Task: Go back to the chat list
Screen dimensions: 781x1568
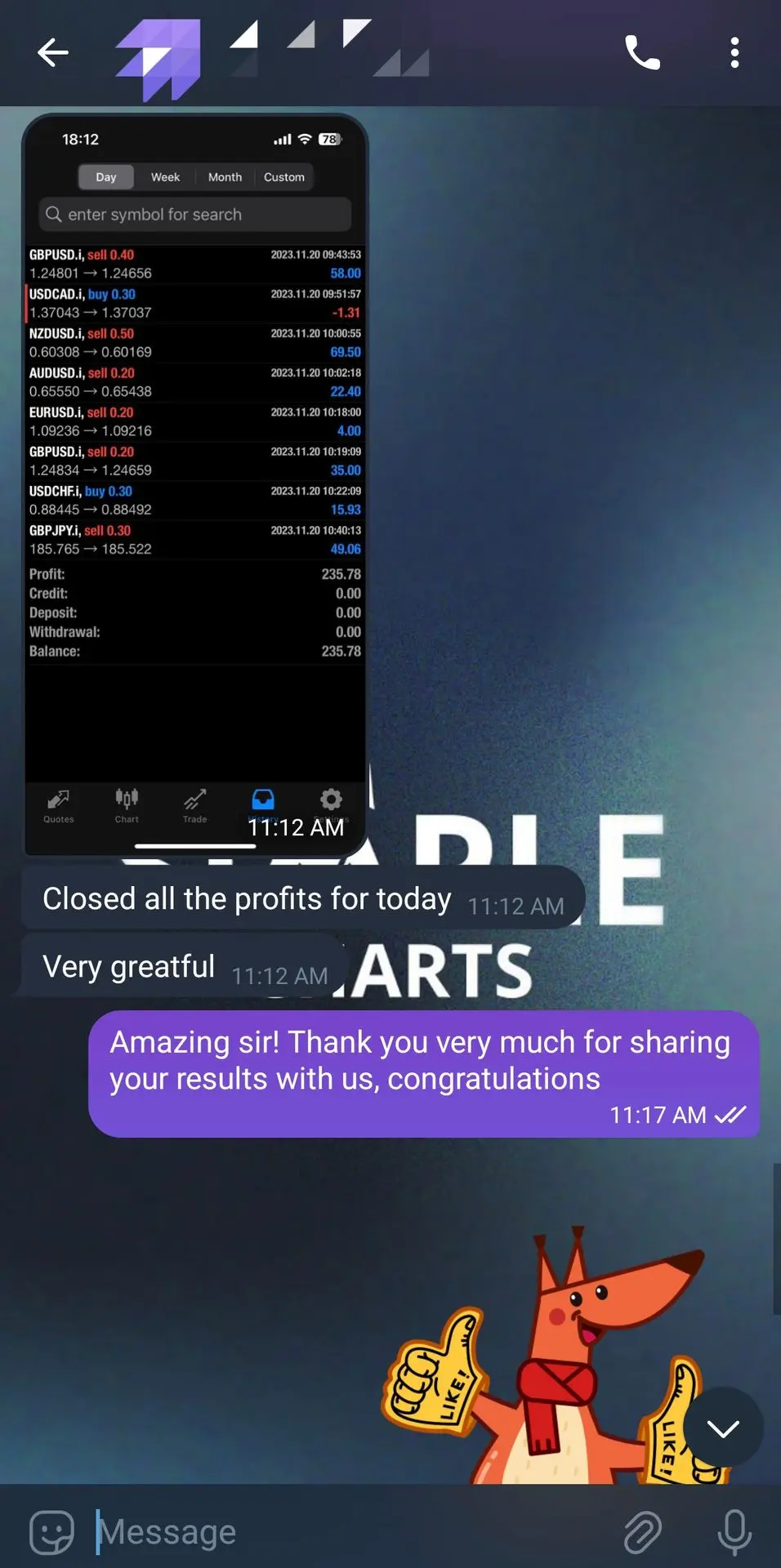Action: (52, 53)
